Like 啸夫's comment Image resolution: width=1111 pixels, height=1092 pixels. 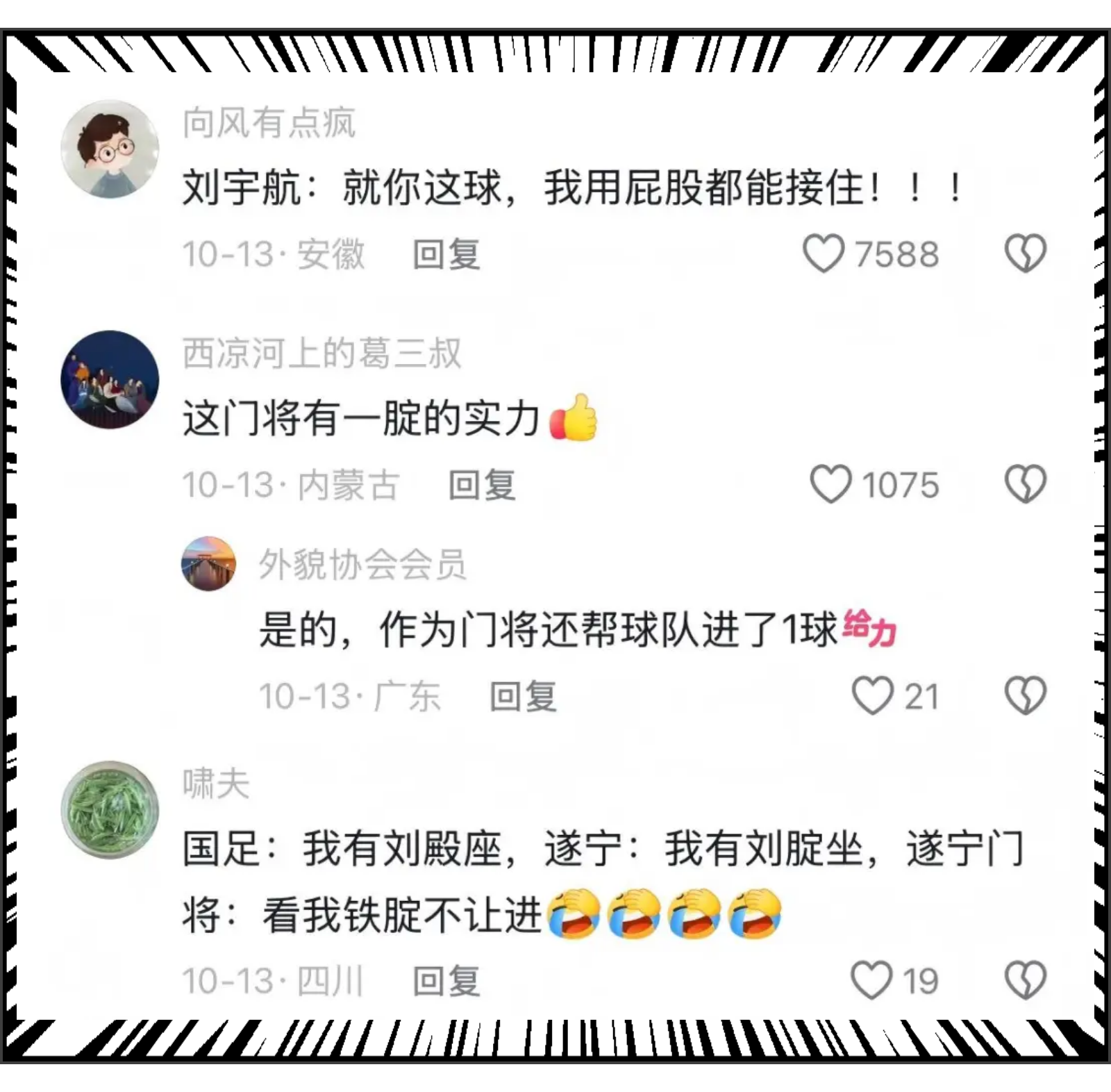tap(871, 980)
